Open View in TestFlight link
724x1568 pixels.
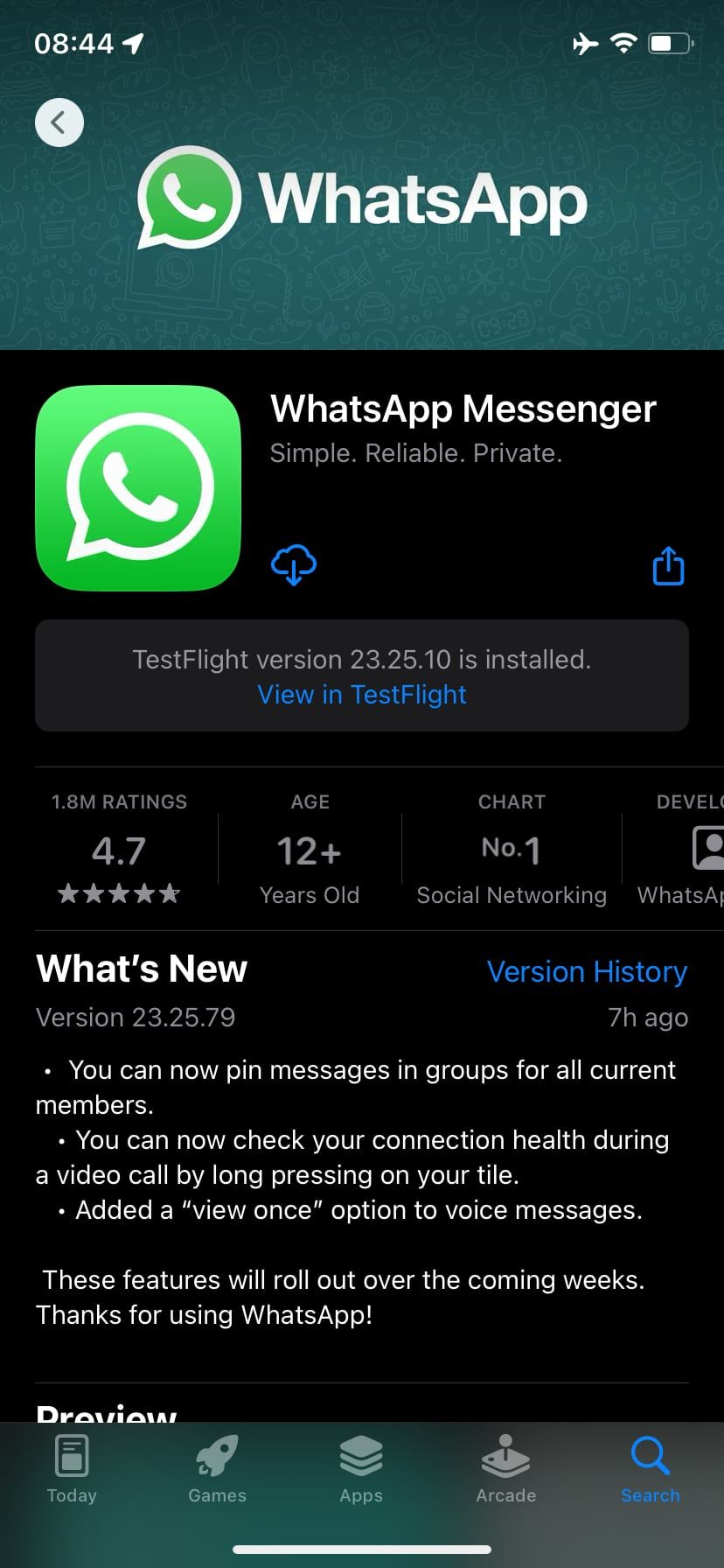click(361, 695)
